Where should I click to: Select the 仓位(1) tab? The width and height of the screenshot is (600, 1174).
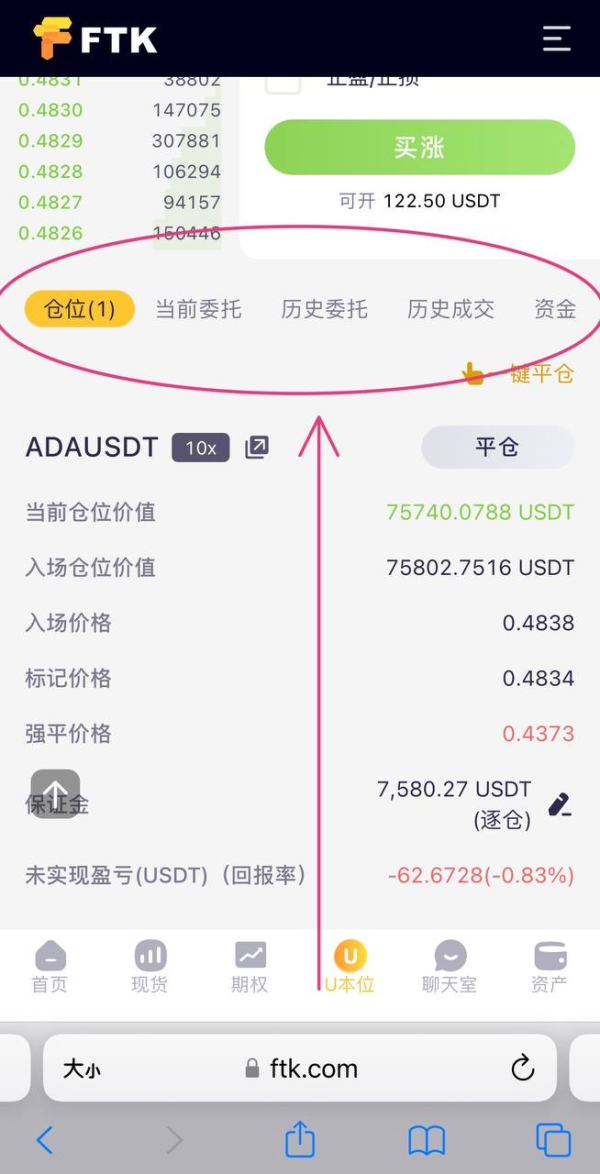(79, 309)
